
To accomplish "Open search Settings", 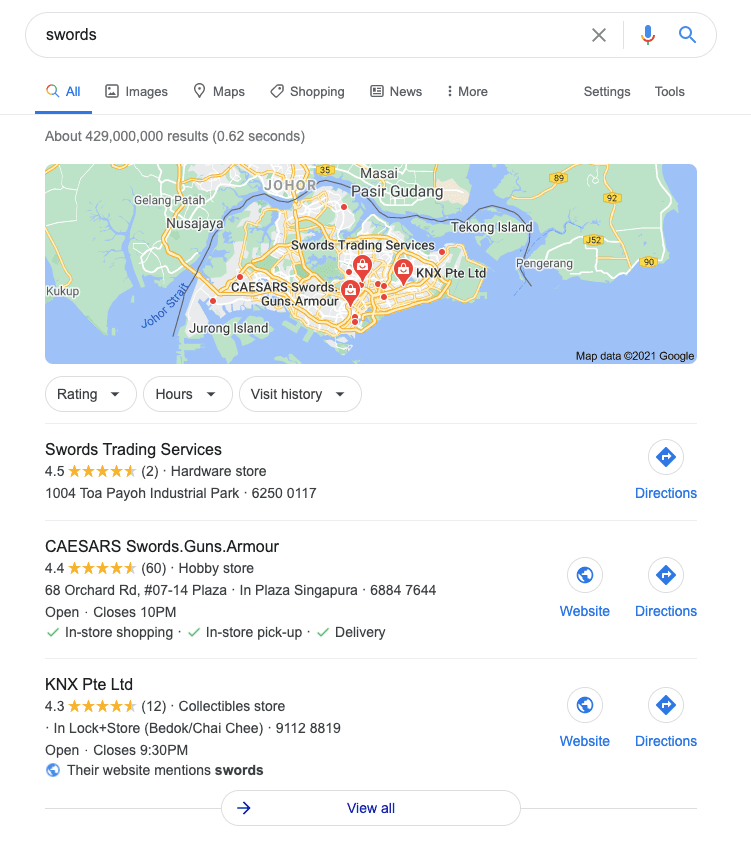I will coord(607,91).
